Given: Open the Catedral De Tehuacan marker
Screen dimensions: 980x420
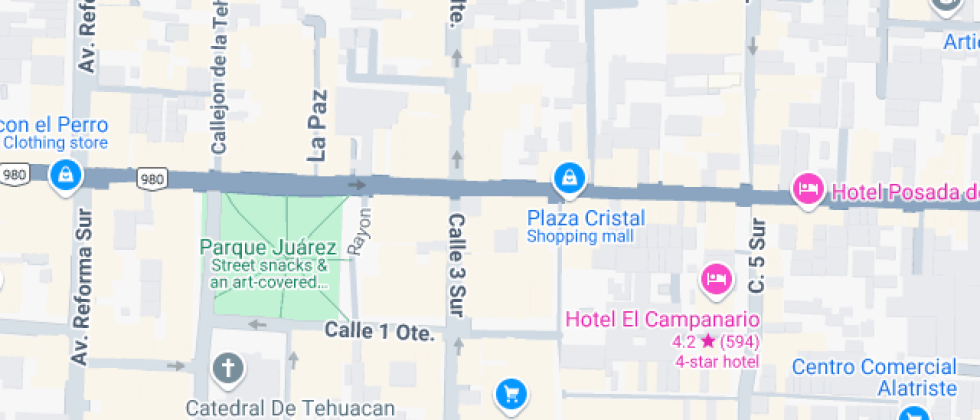Looking at the screenshot, I should coord(228,369).
